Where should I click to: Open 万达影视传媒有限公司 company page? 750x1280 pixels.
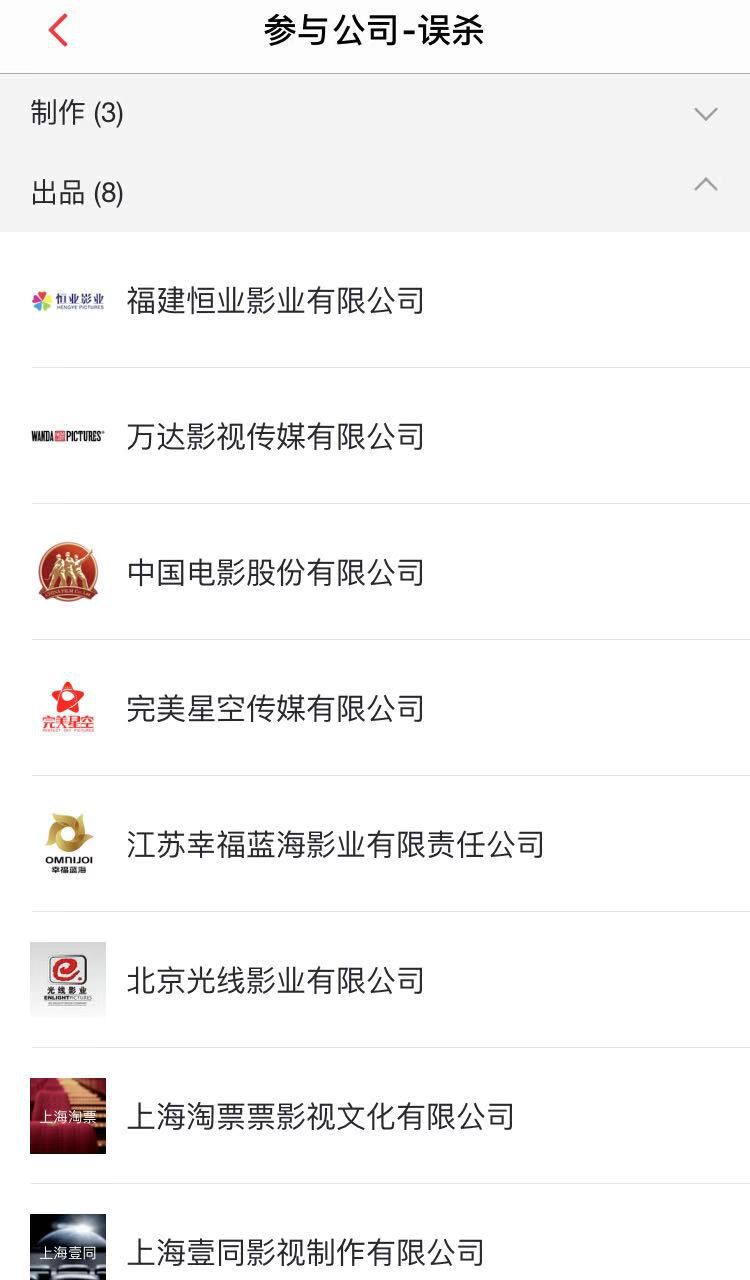tap(275, 437)
